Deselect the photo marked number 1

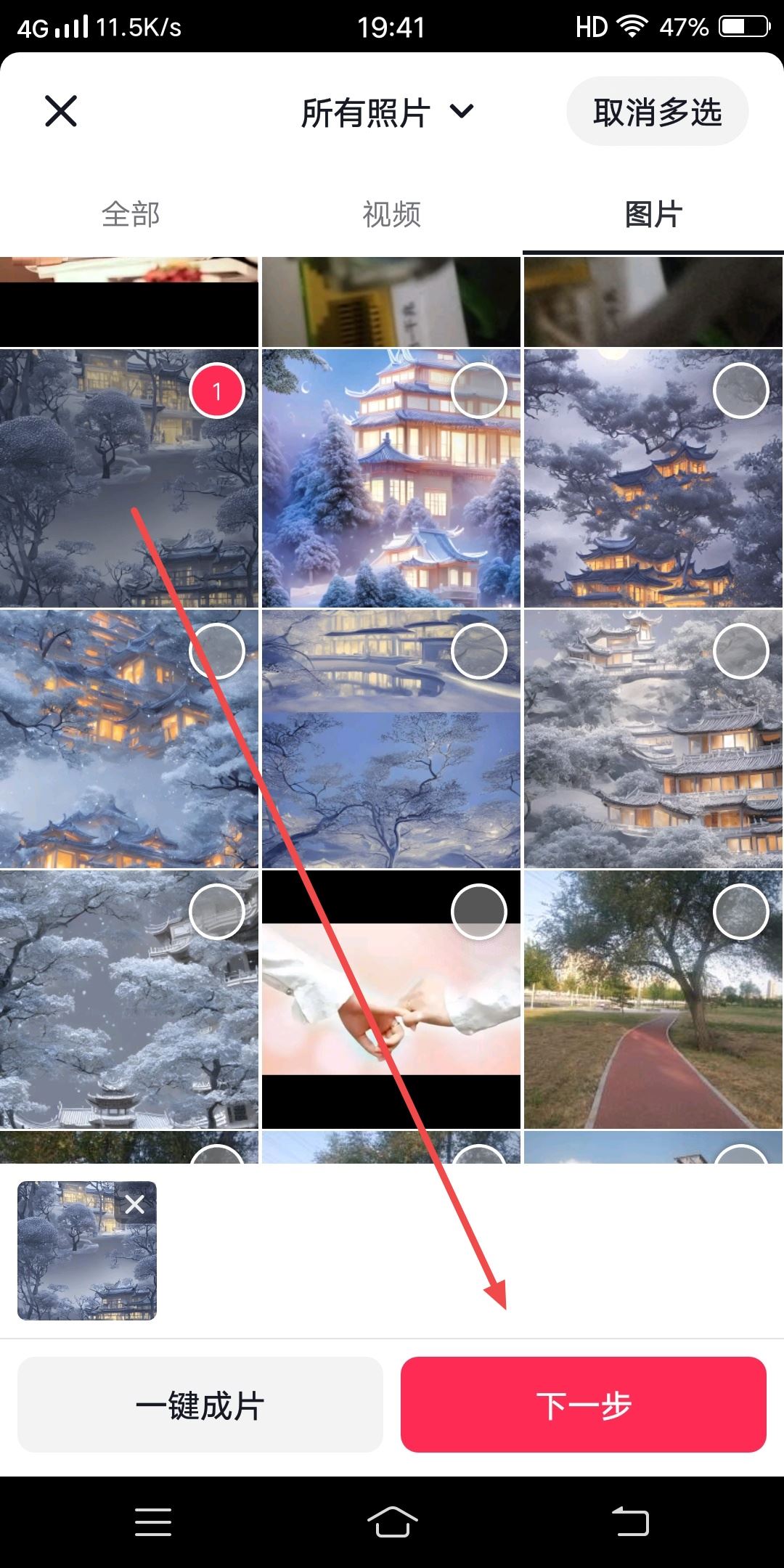[216, 391]
